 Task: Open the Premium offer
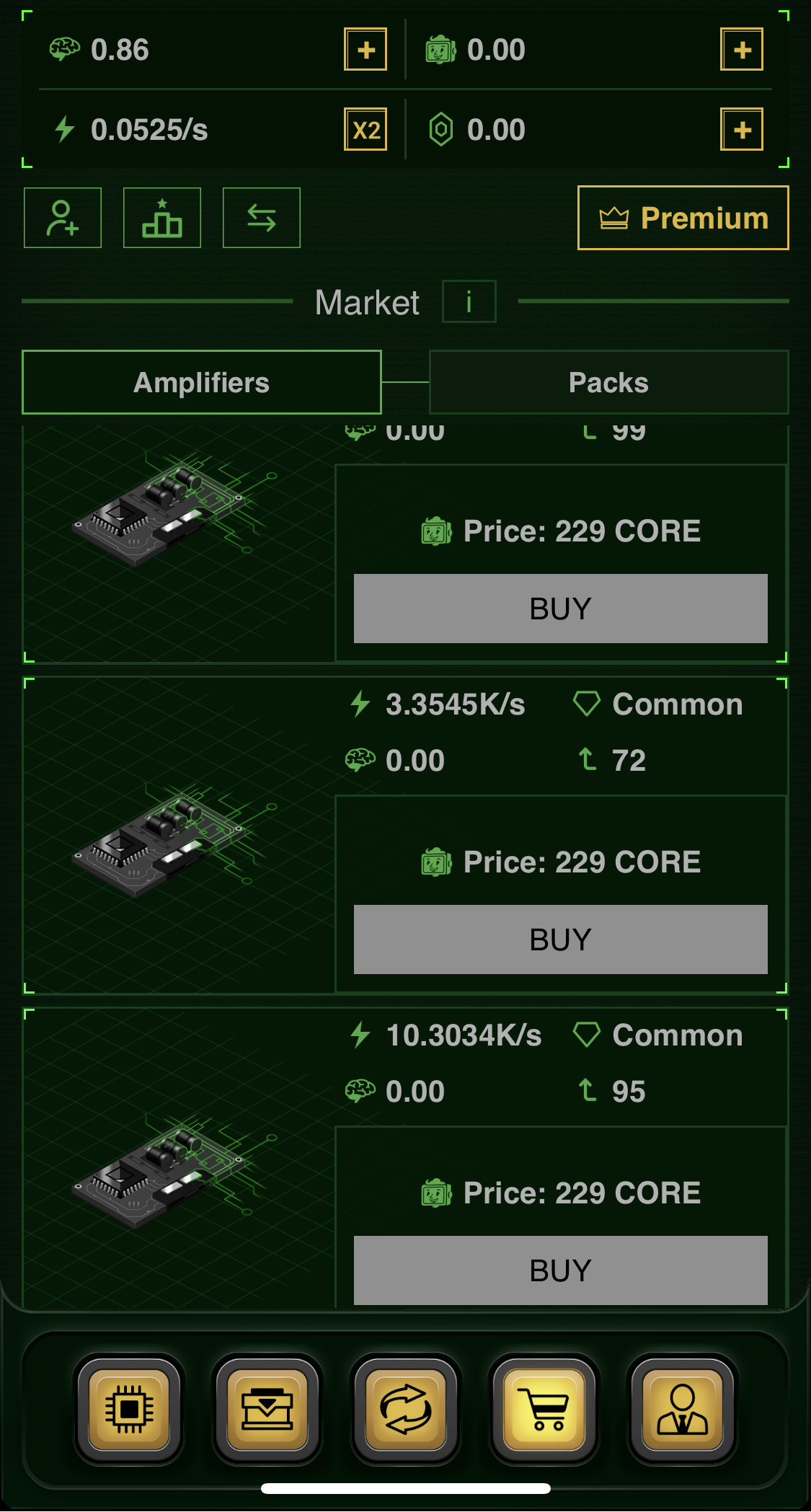point(683,218)
